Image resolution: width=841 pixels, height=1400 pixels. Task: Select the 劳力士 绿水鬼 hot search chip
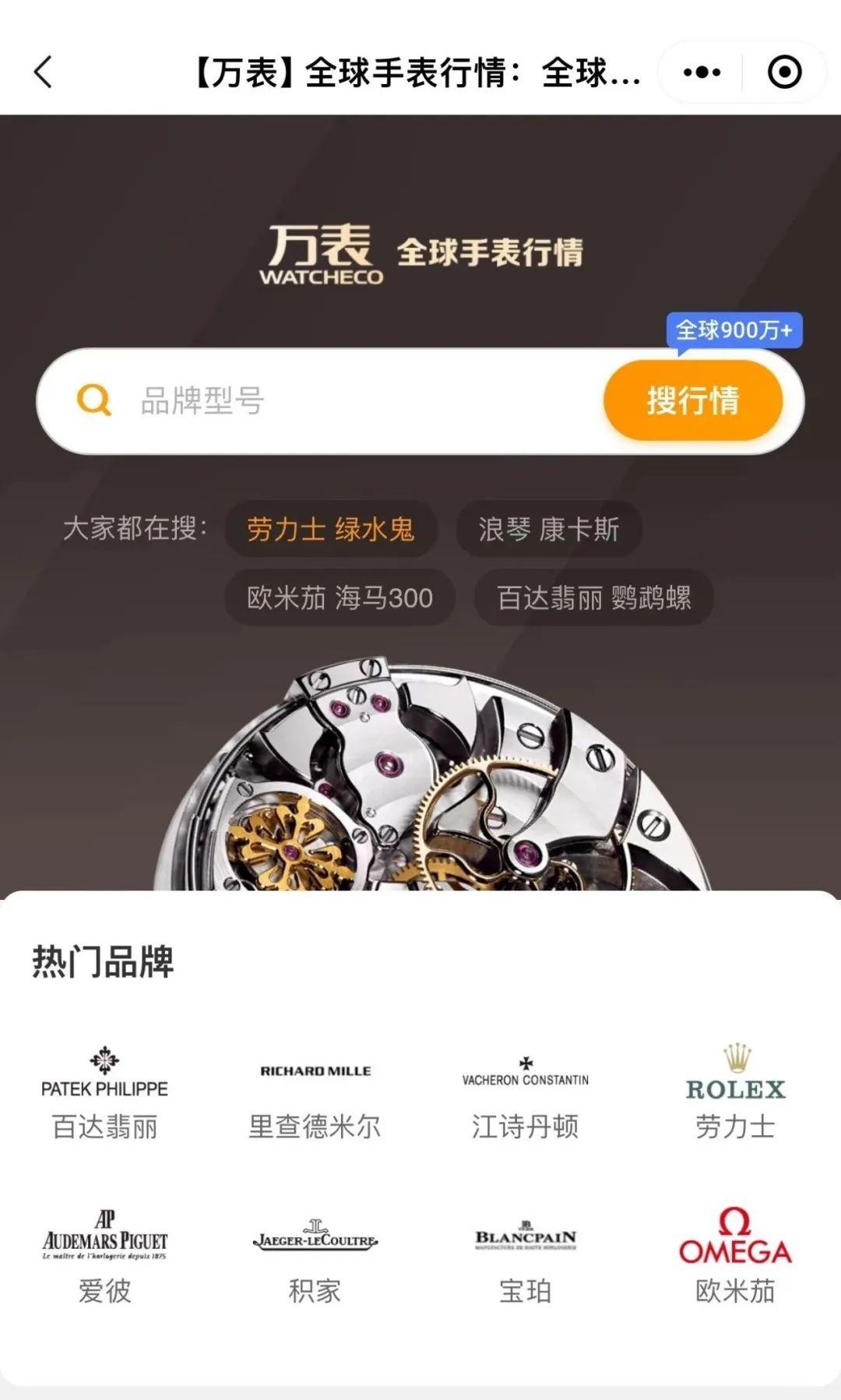point(331,530)
